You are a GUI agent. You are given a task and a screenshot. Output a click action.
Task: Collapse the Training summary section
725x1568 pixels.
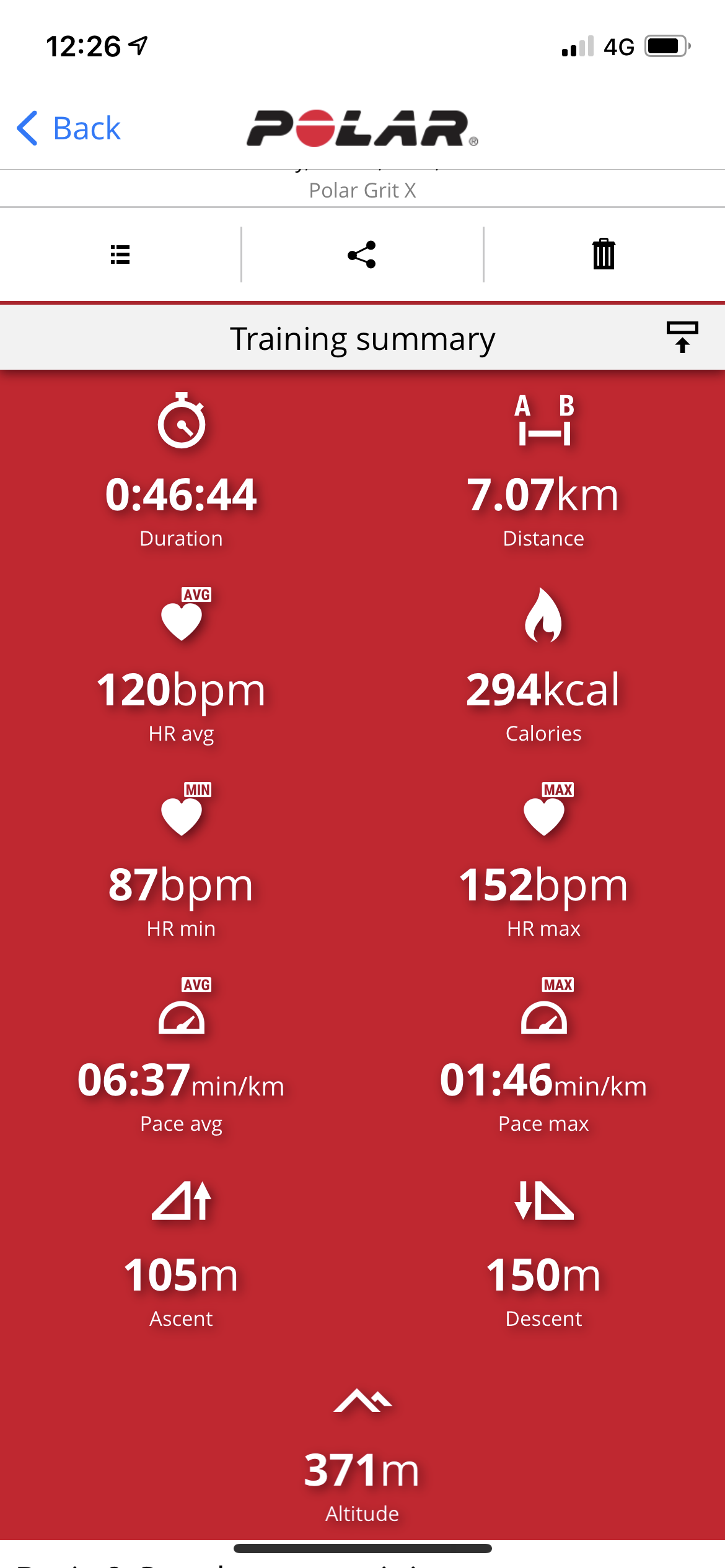pyautogui.click(x=682, y=337)
